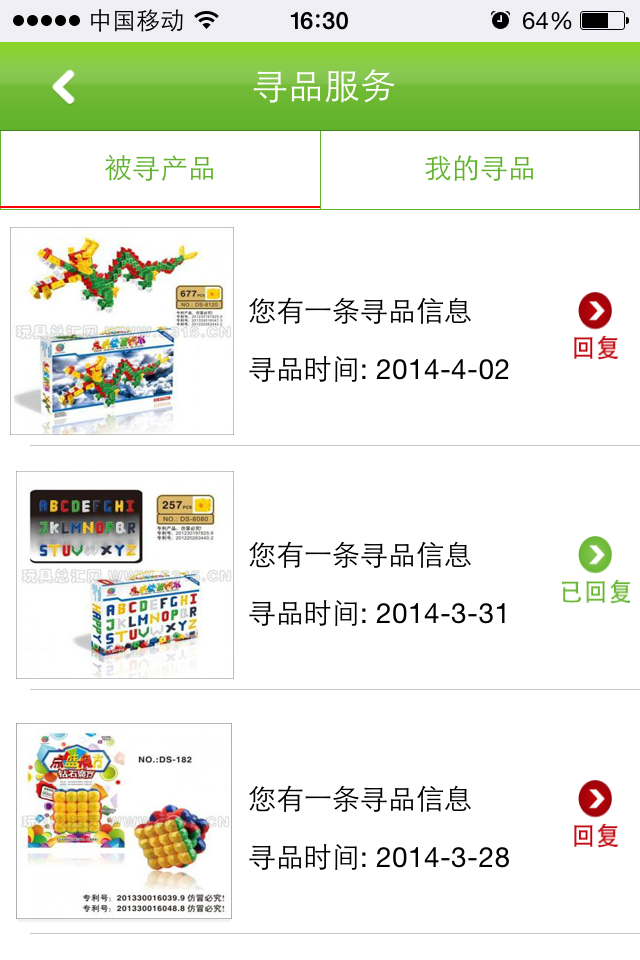Screen dimensions: 640x960
Task: Tap 回复 for the 2014-3-28 request
Action: click(x=595, y=815)
